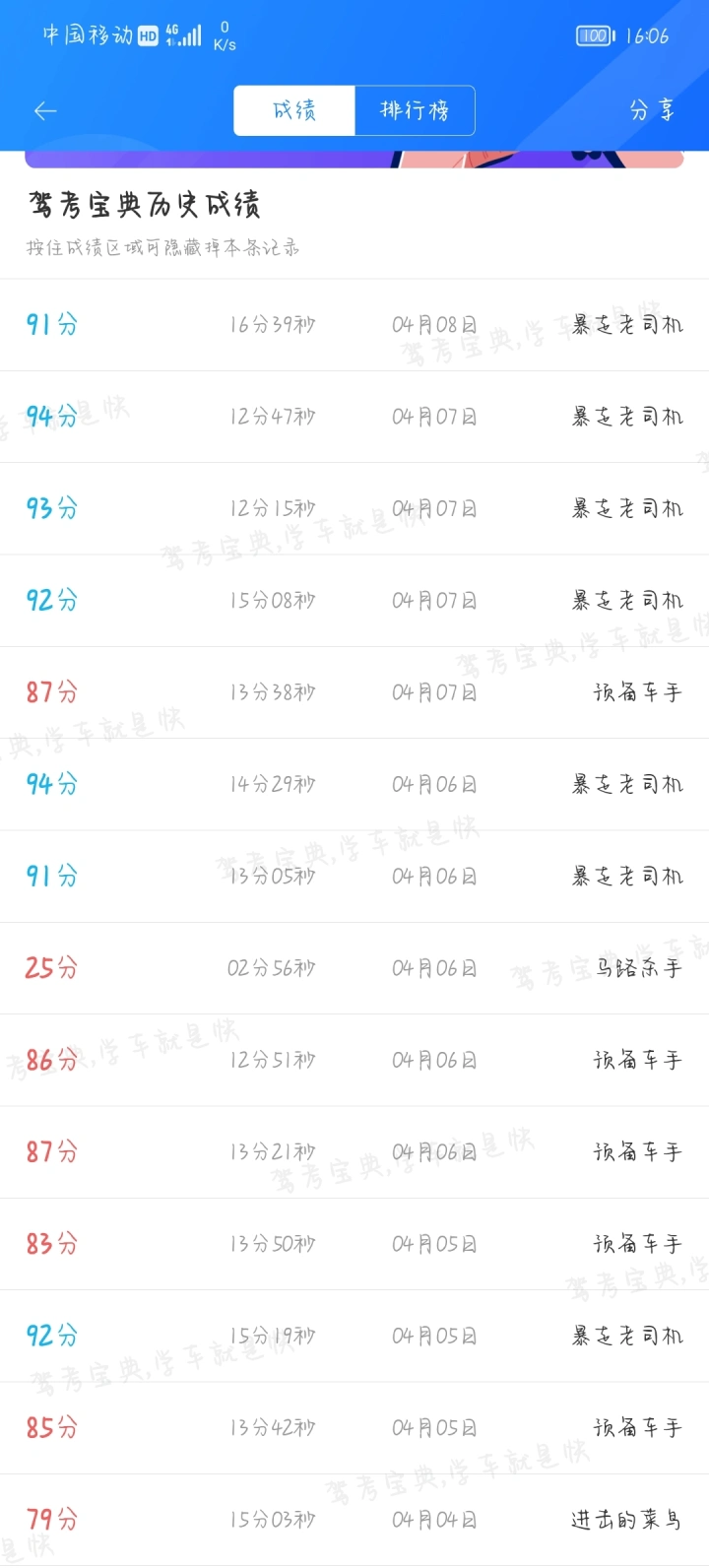The height and width of the screenshot is (1568, 709).
Task: Switch to the 排行榜 tab
Action: [x=415, y=110]
